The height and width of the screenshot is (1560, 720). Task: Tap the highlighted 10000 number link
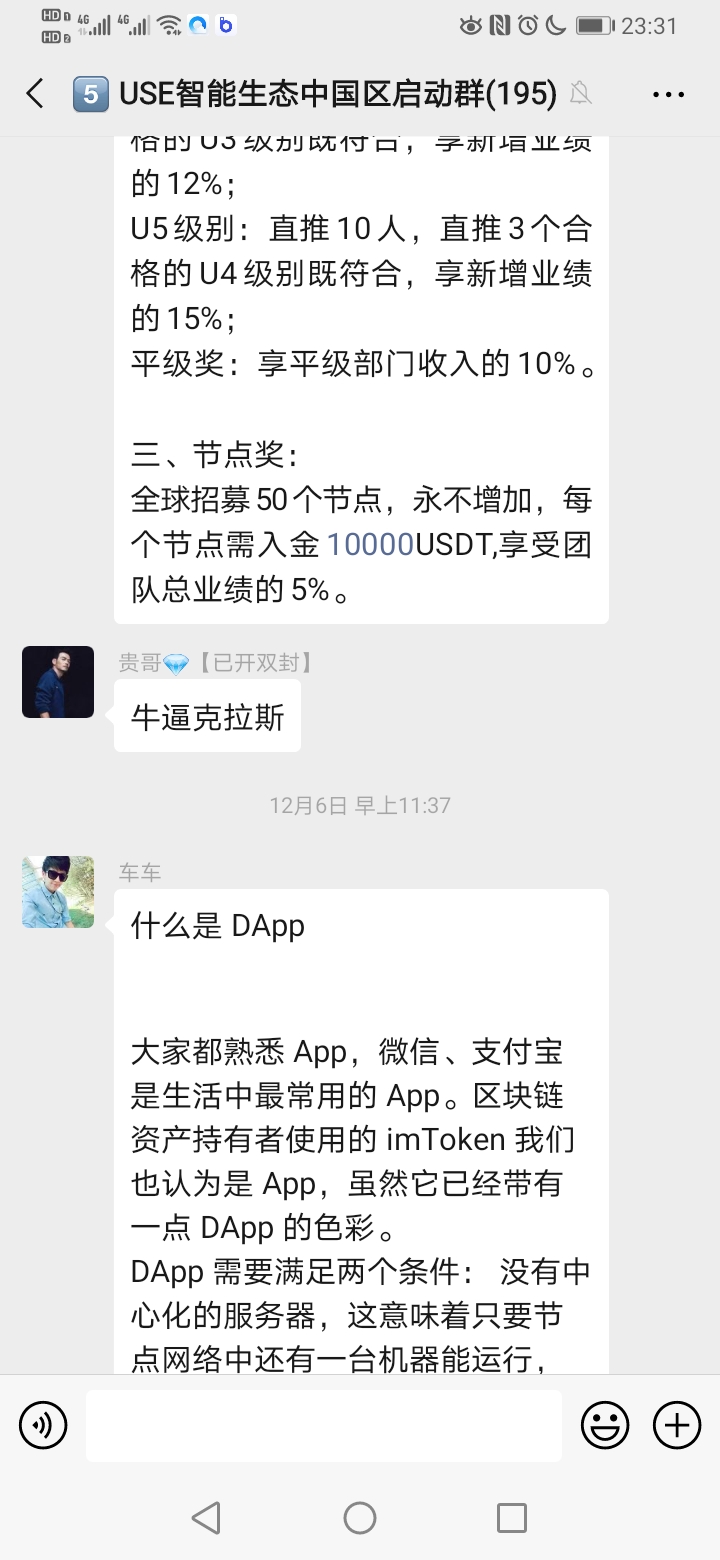click(x=370, y=544)
